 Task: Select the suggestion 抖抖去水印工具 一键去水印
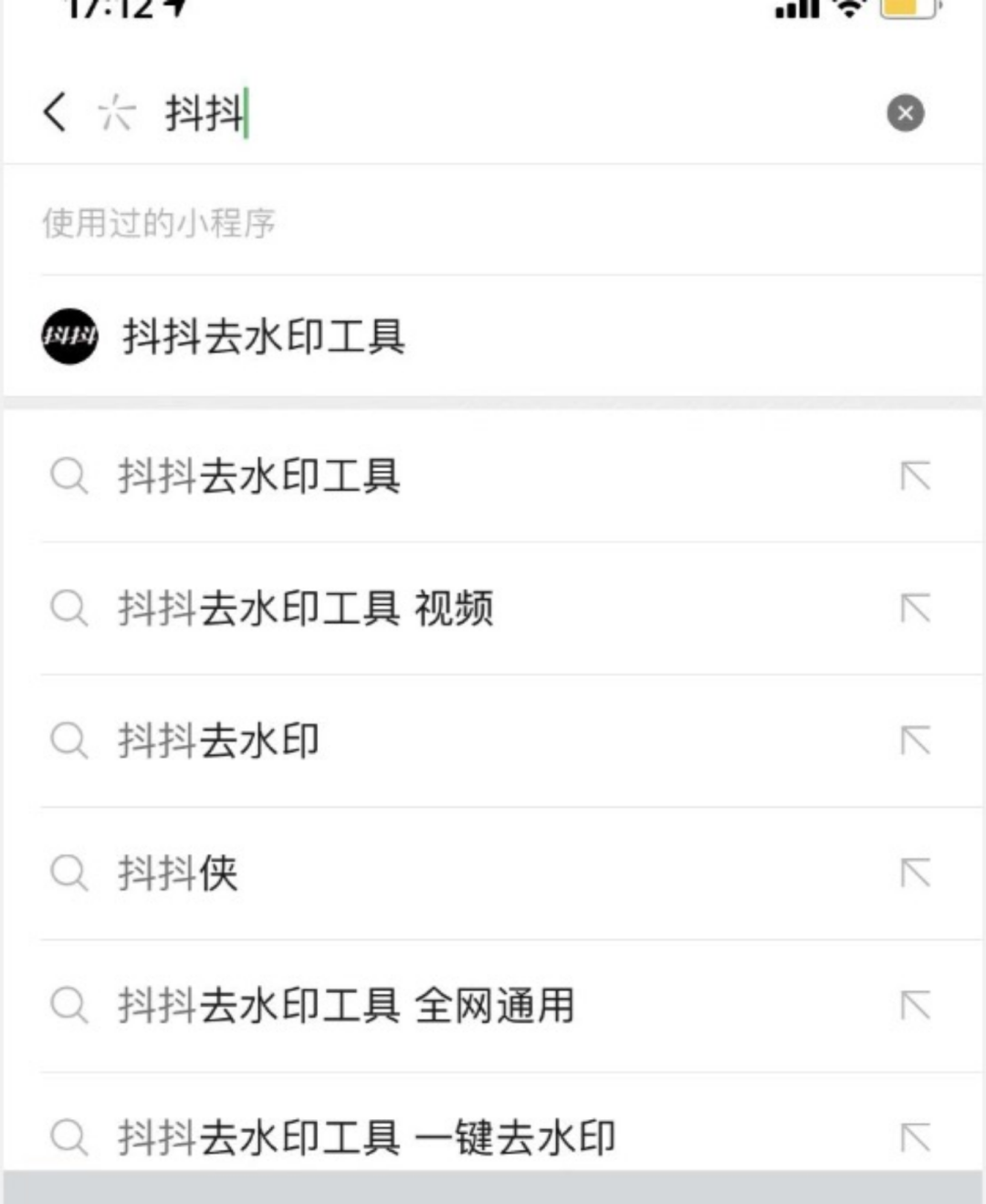coord(365,1137)
